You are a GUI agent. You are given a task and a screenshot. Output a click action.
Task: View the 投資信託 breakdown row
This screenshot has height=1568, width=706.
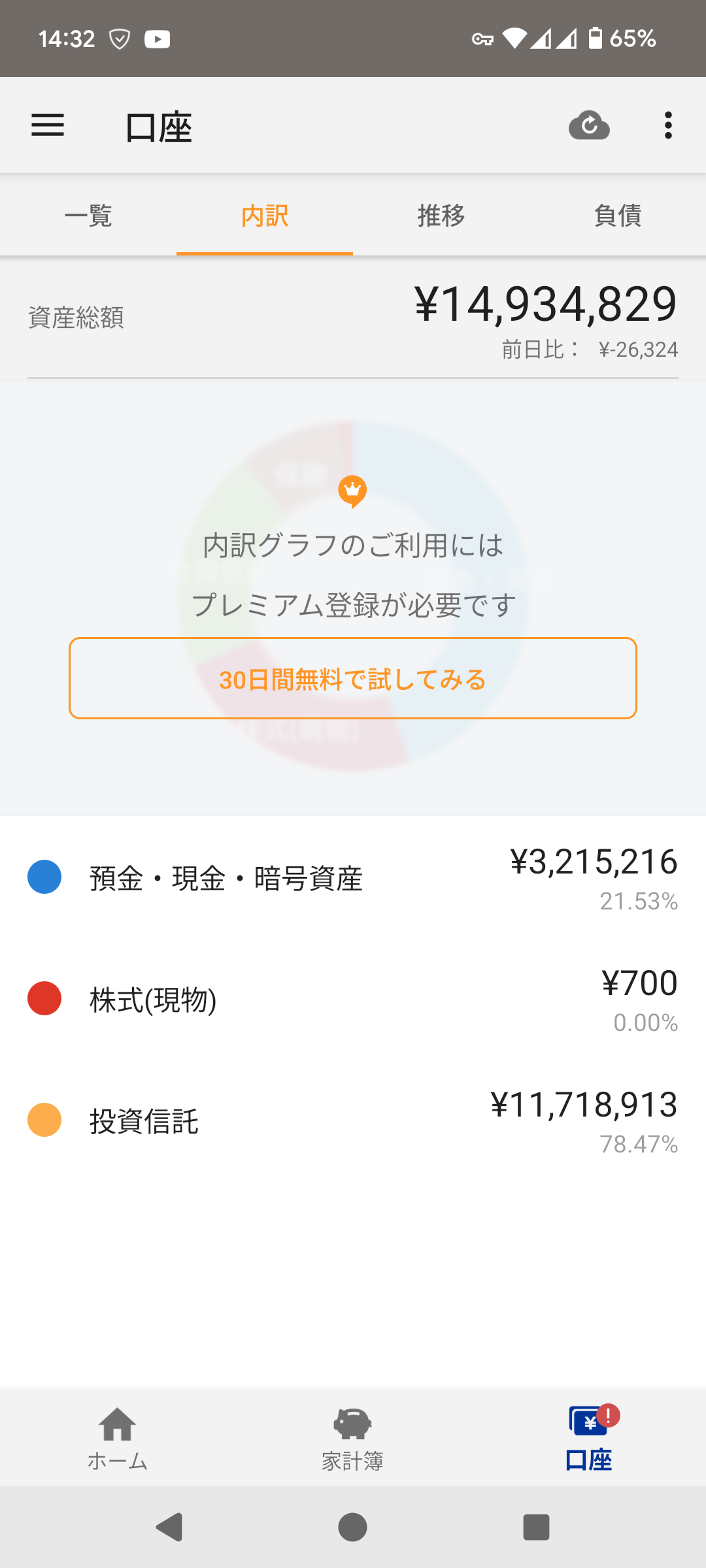coord(353,1120)
